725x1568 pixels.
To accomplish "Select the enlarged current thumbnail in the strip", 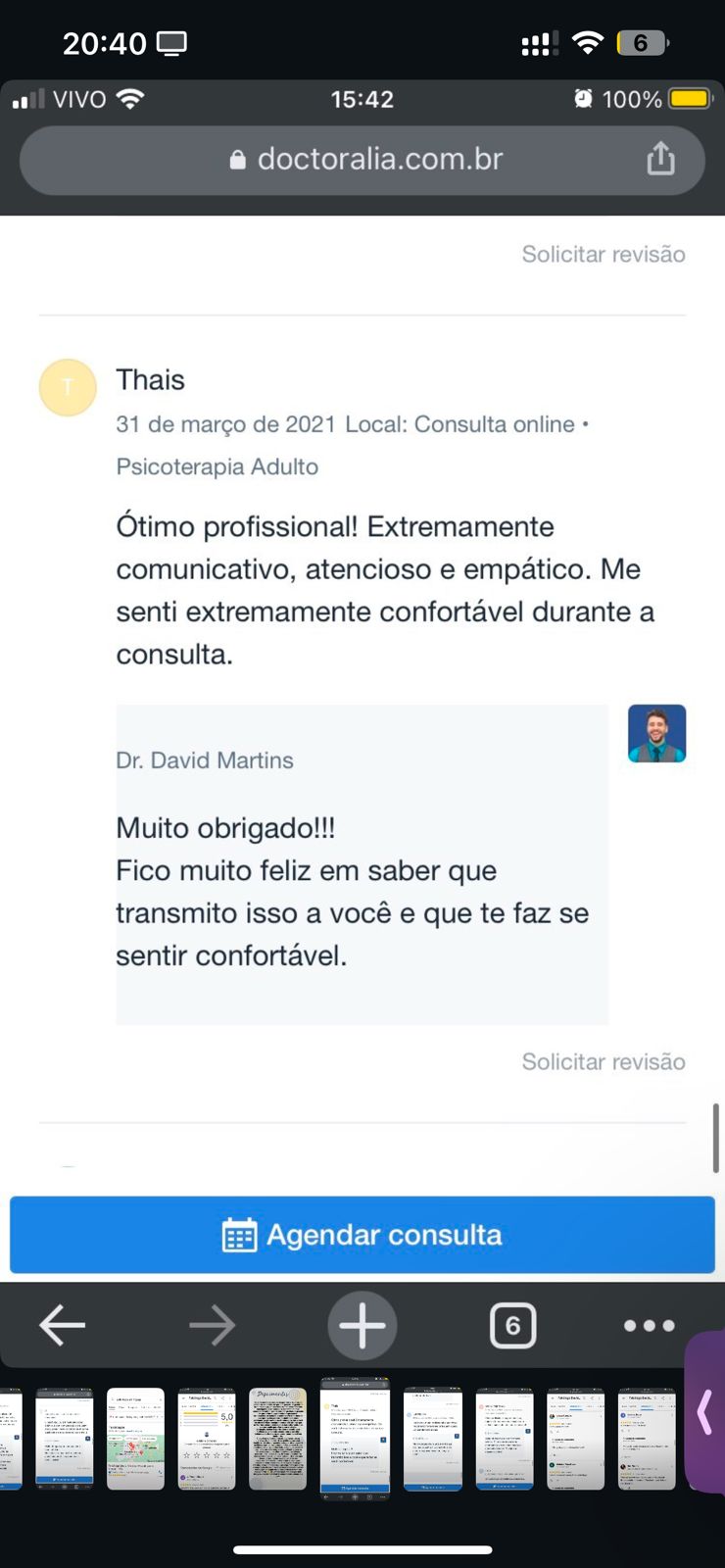I will click(355, 1439).
